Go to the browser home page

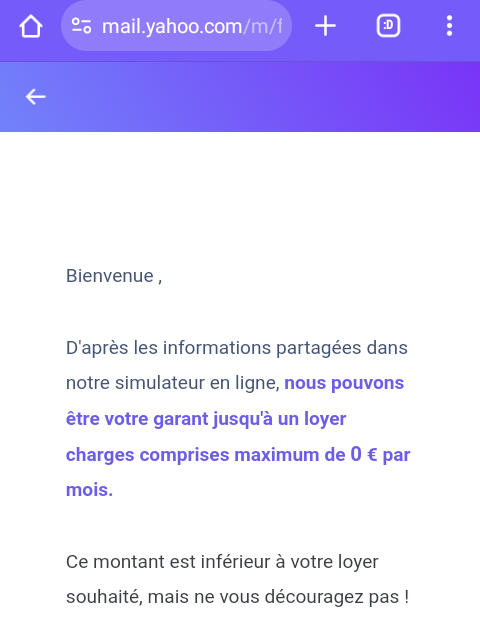pos(31,26)
